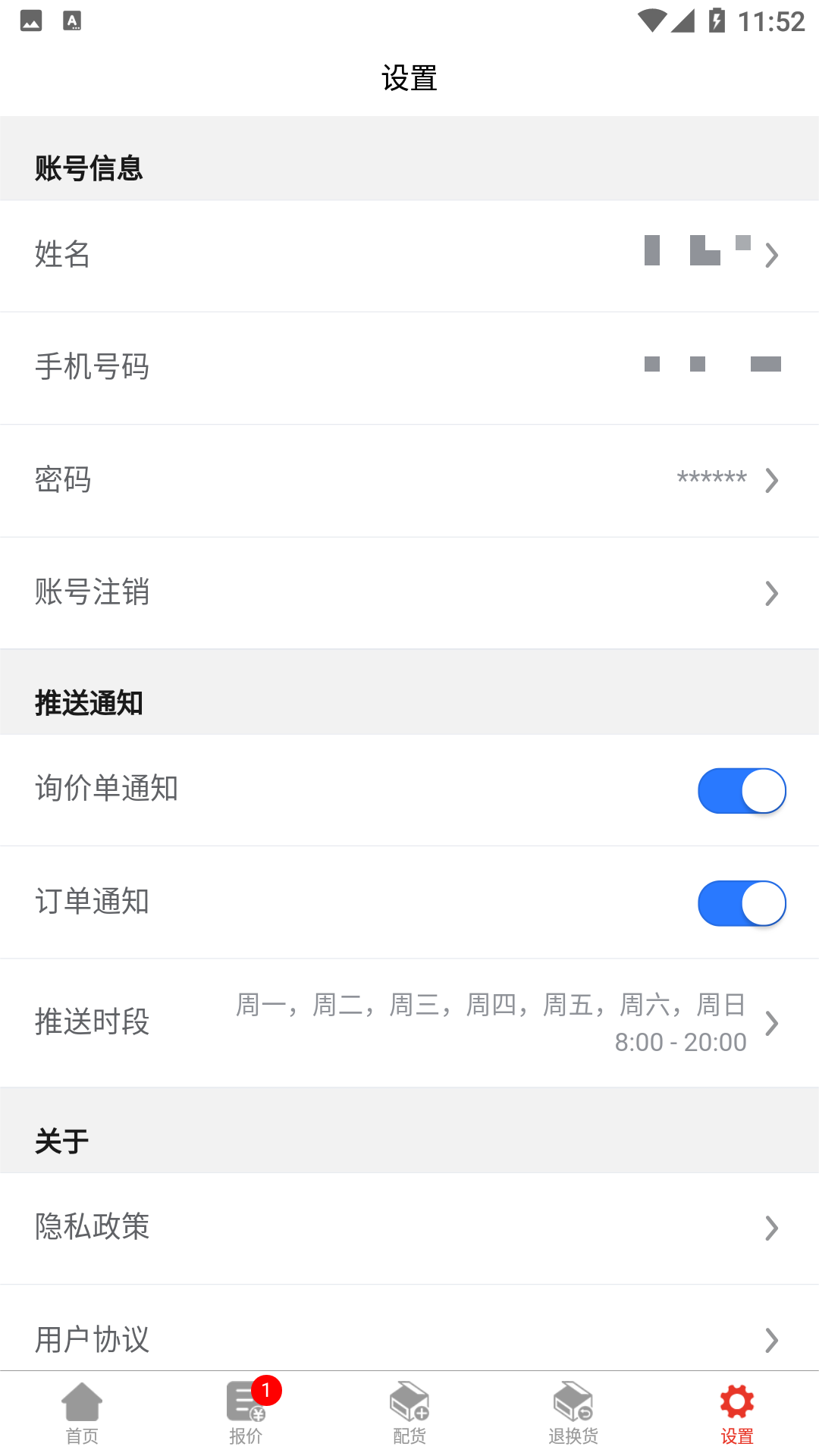Open the 推送时段 time period chevron
Image resolution: width=819 pixels, height=1456 pixels.
[x=772, y=1022]
